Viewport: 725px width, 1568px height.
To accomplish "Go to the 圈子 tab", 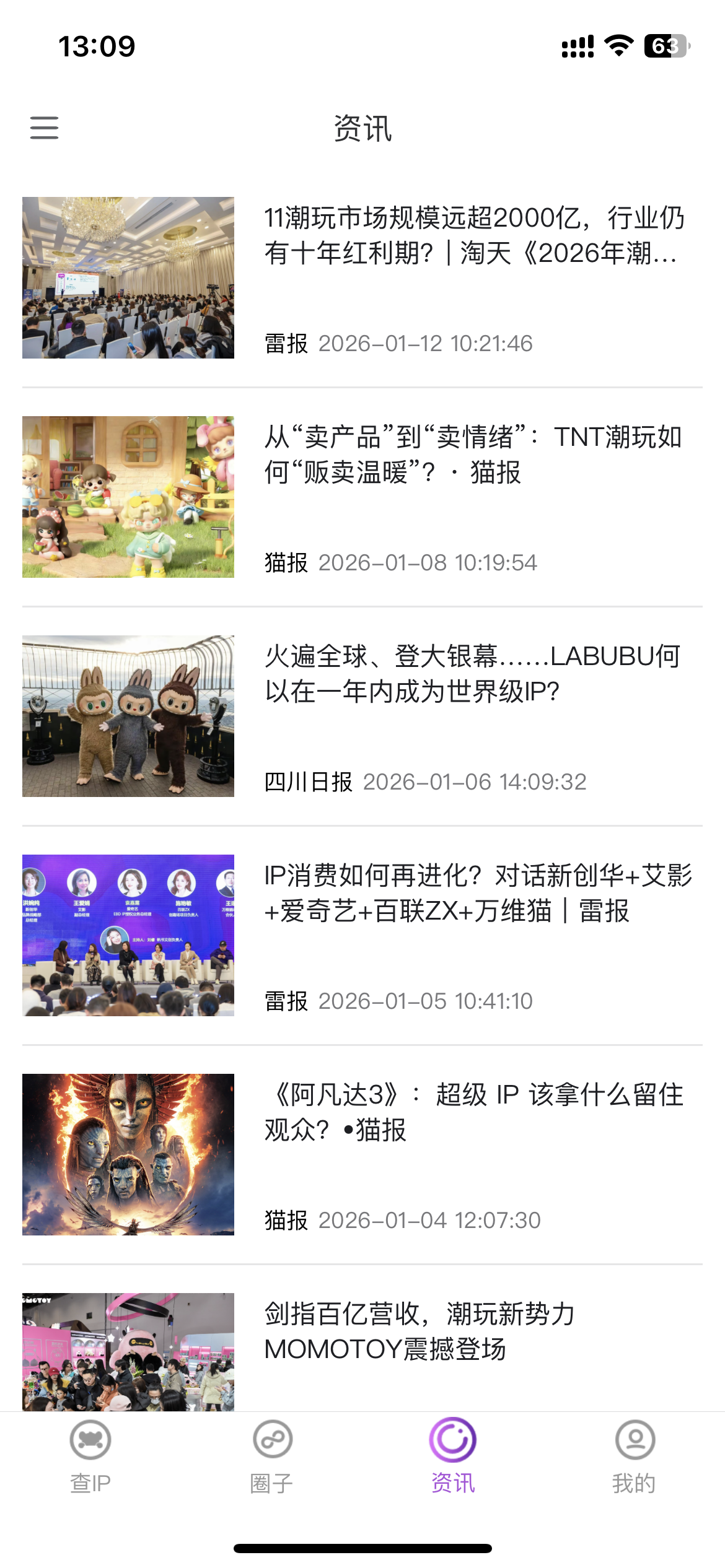I will pyautogui.click(x=272, y=1457).
